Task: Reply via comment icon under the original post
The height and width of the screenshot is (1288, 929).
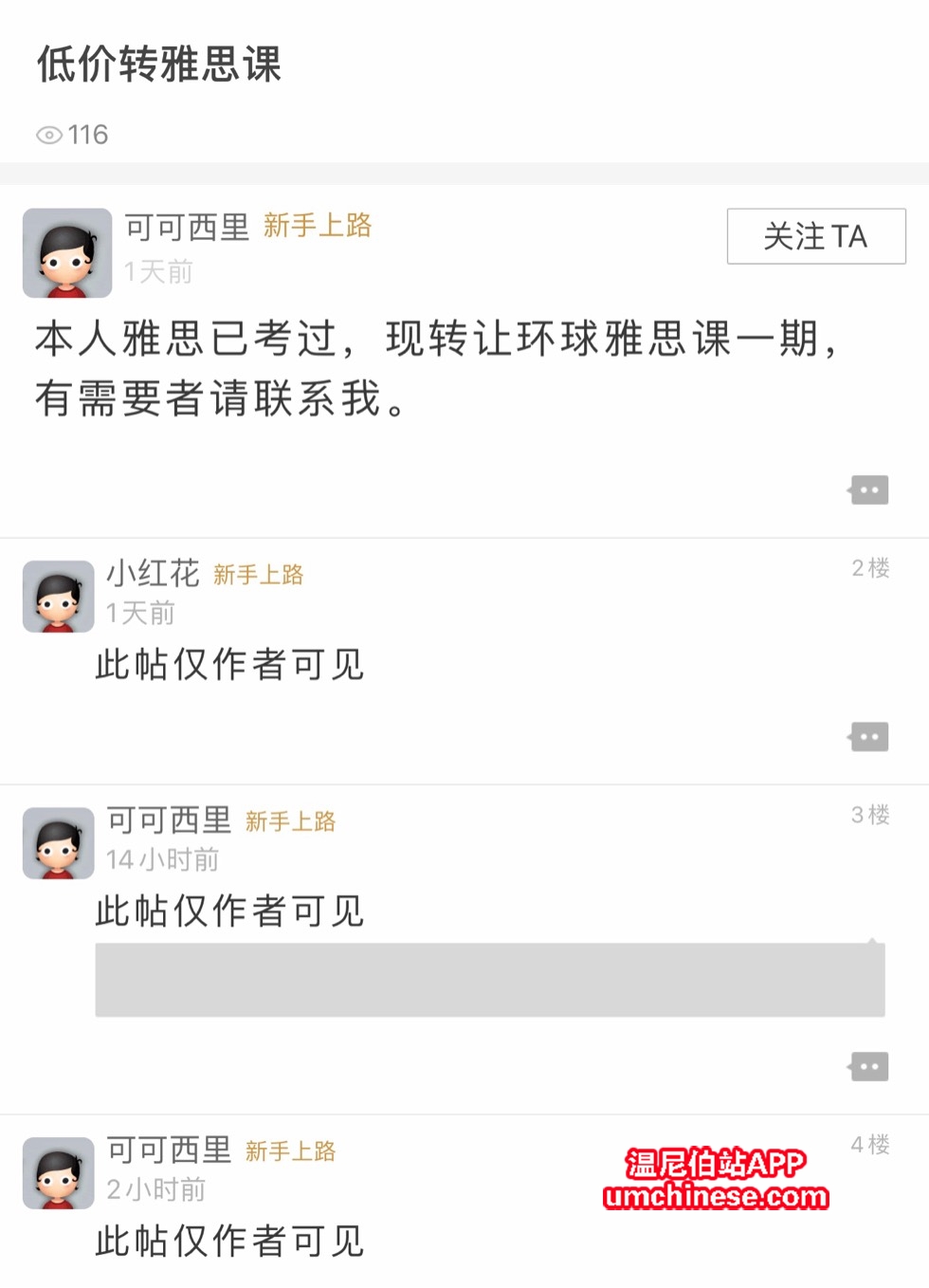Action: coord(868,490)
